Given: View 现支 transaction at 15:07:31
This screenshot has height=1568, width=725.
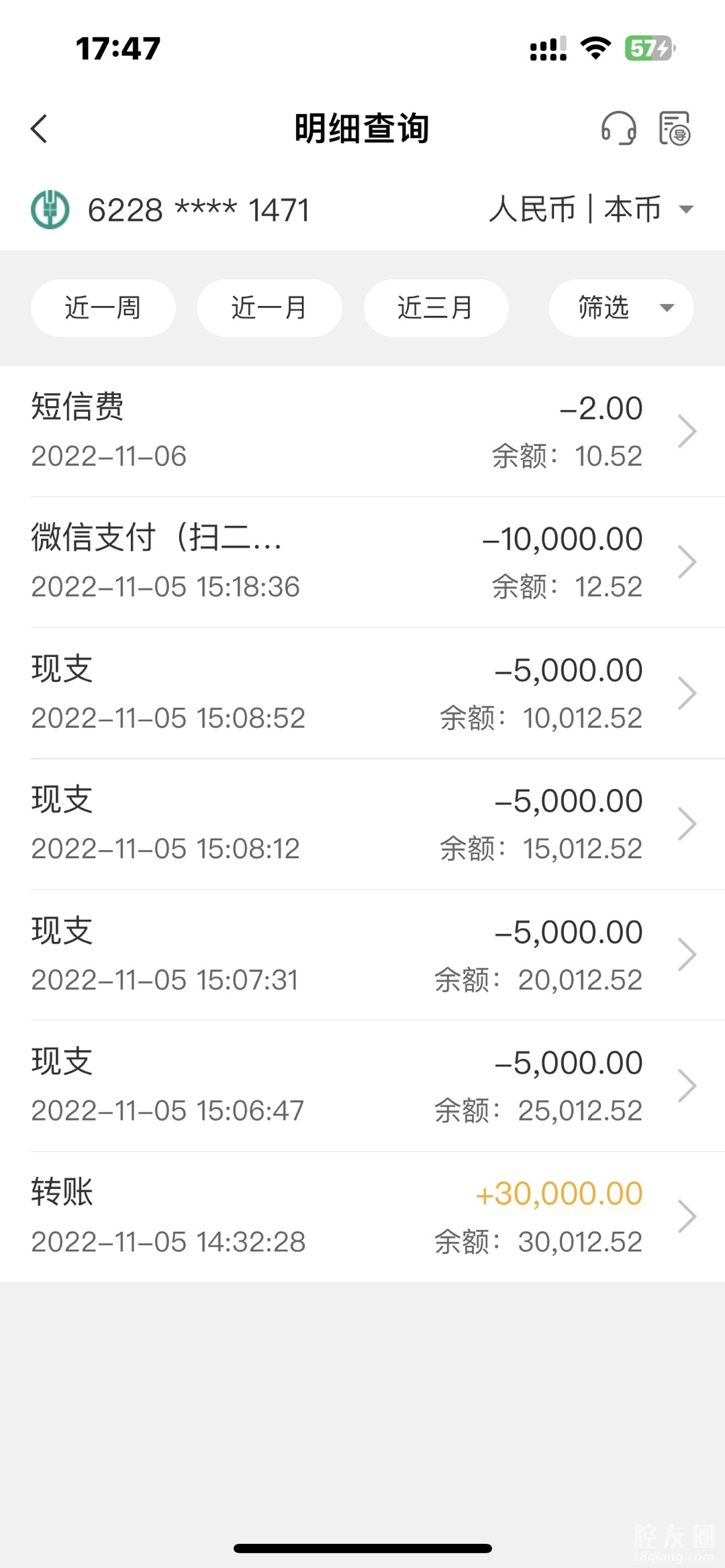Looking at the screenshot, I should coord(362,955).
